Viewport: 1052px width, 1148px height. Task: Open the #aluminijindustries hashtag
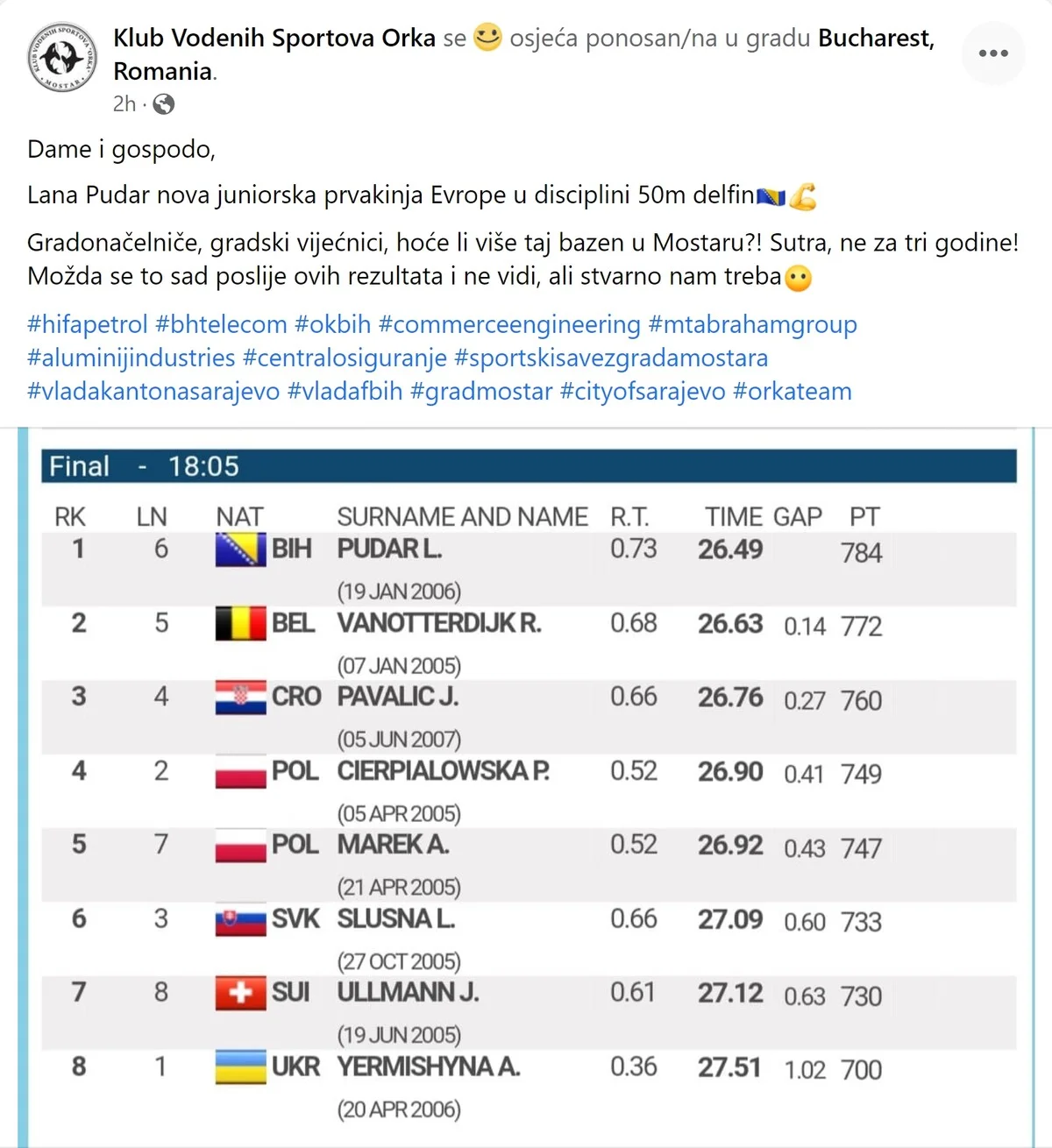(131, 358)
